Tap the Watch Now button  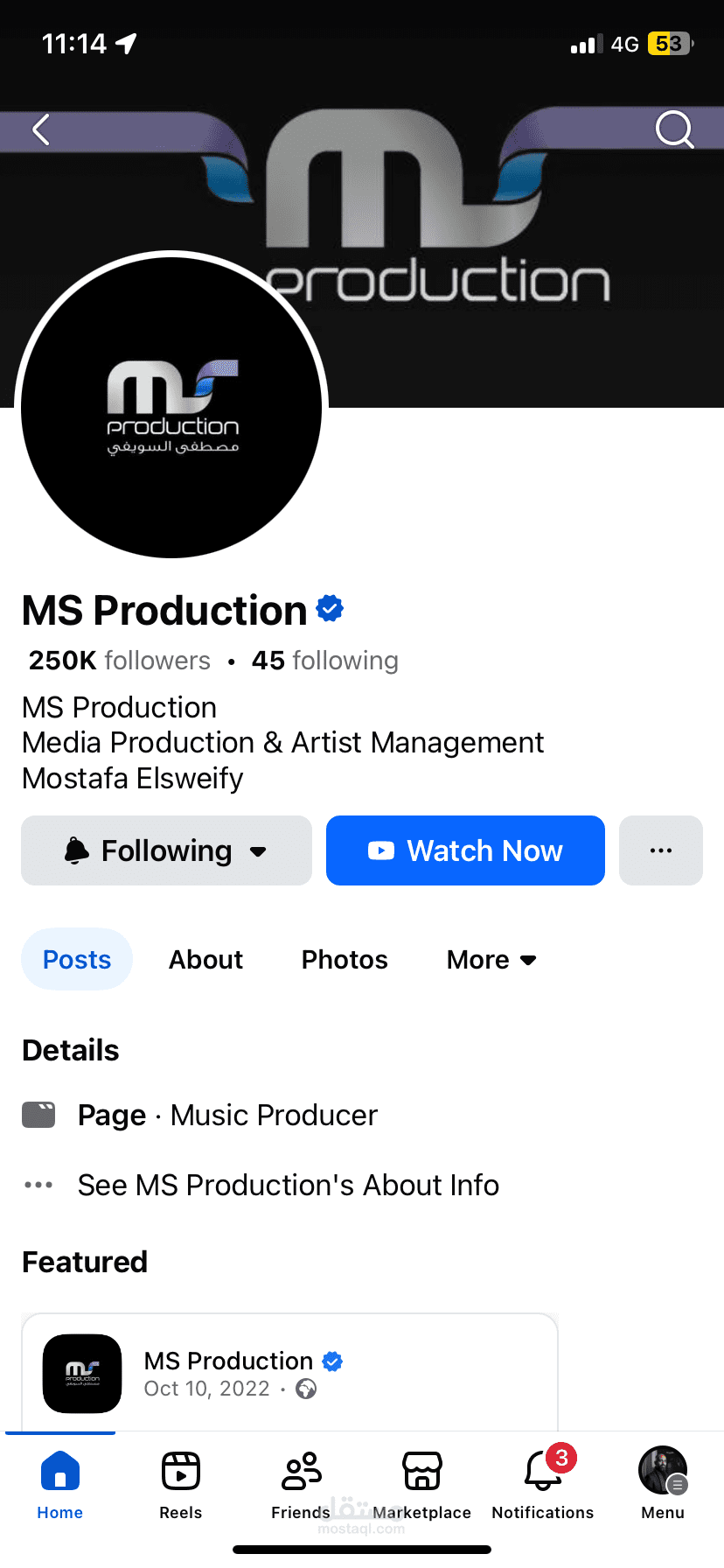pos(465,850)
